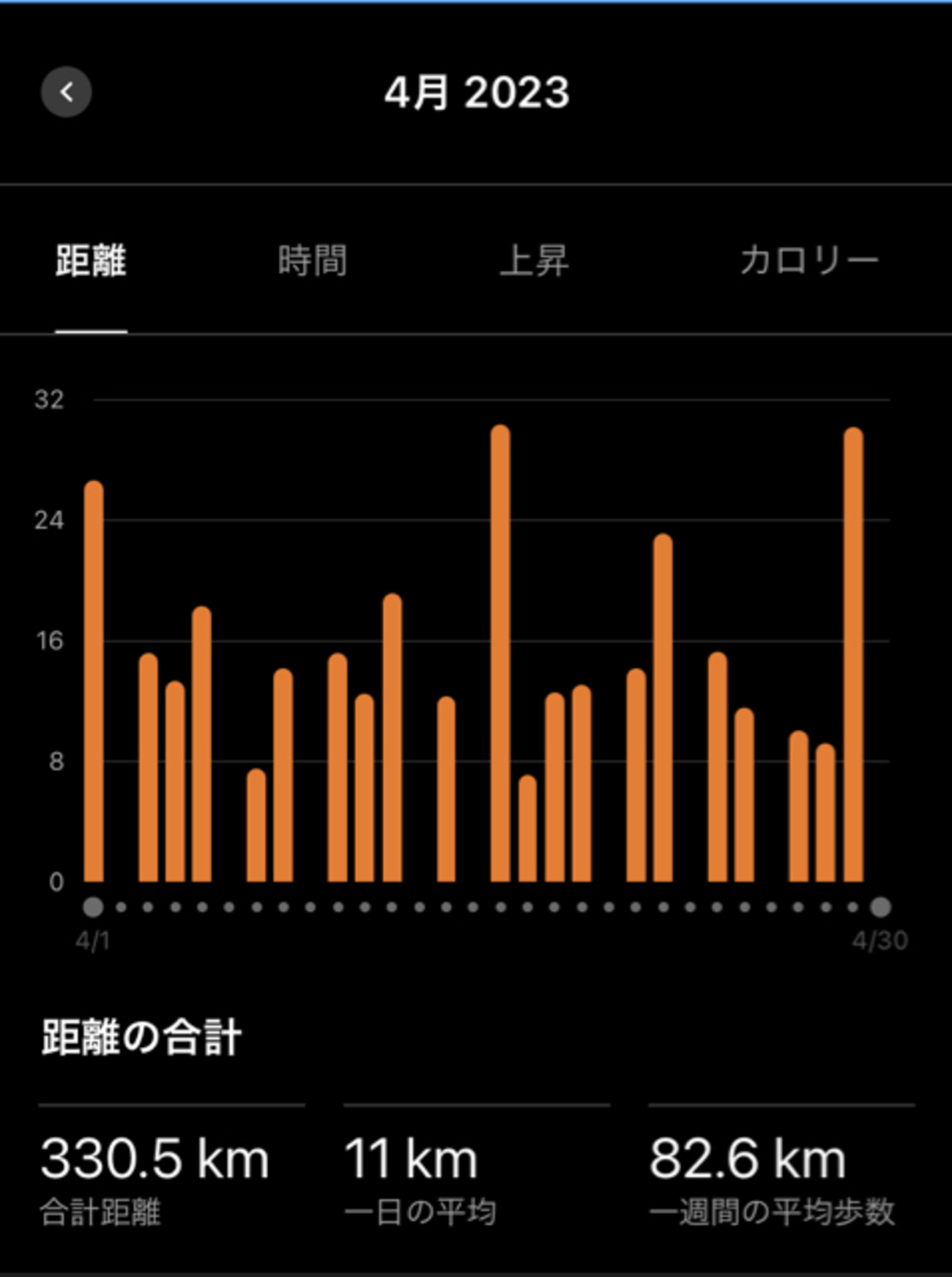
Task: Select the 距離 tab
Action: pos(91,261)
